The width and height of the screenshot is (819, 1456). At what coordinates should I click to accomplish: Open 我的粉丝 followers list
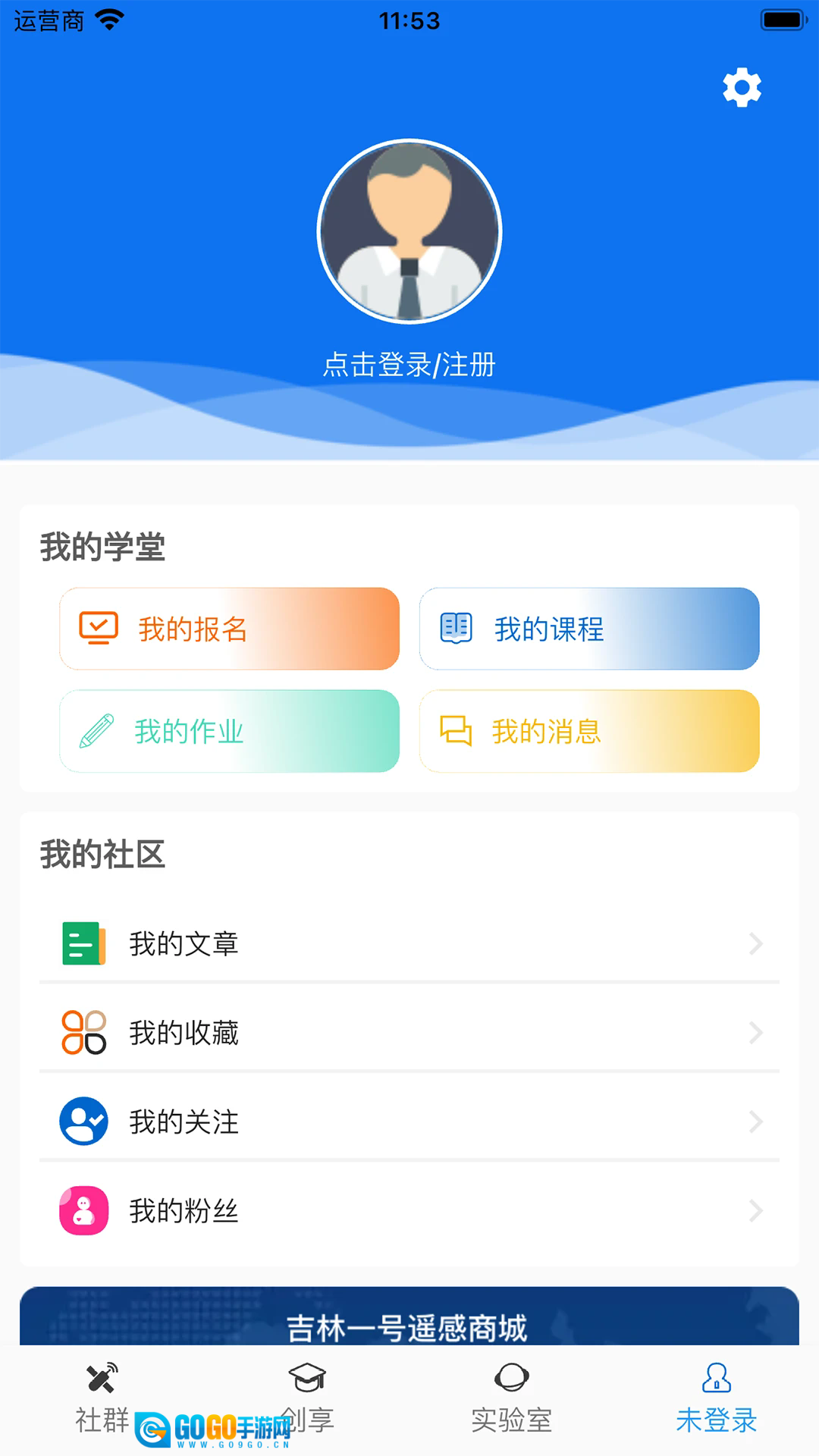click(x=409, y=1210)
